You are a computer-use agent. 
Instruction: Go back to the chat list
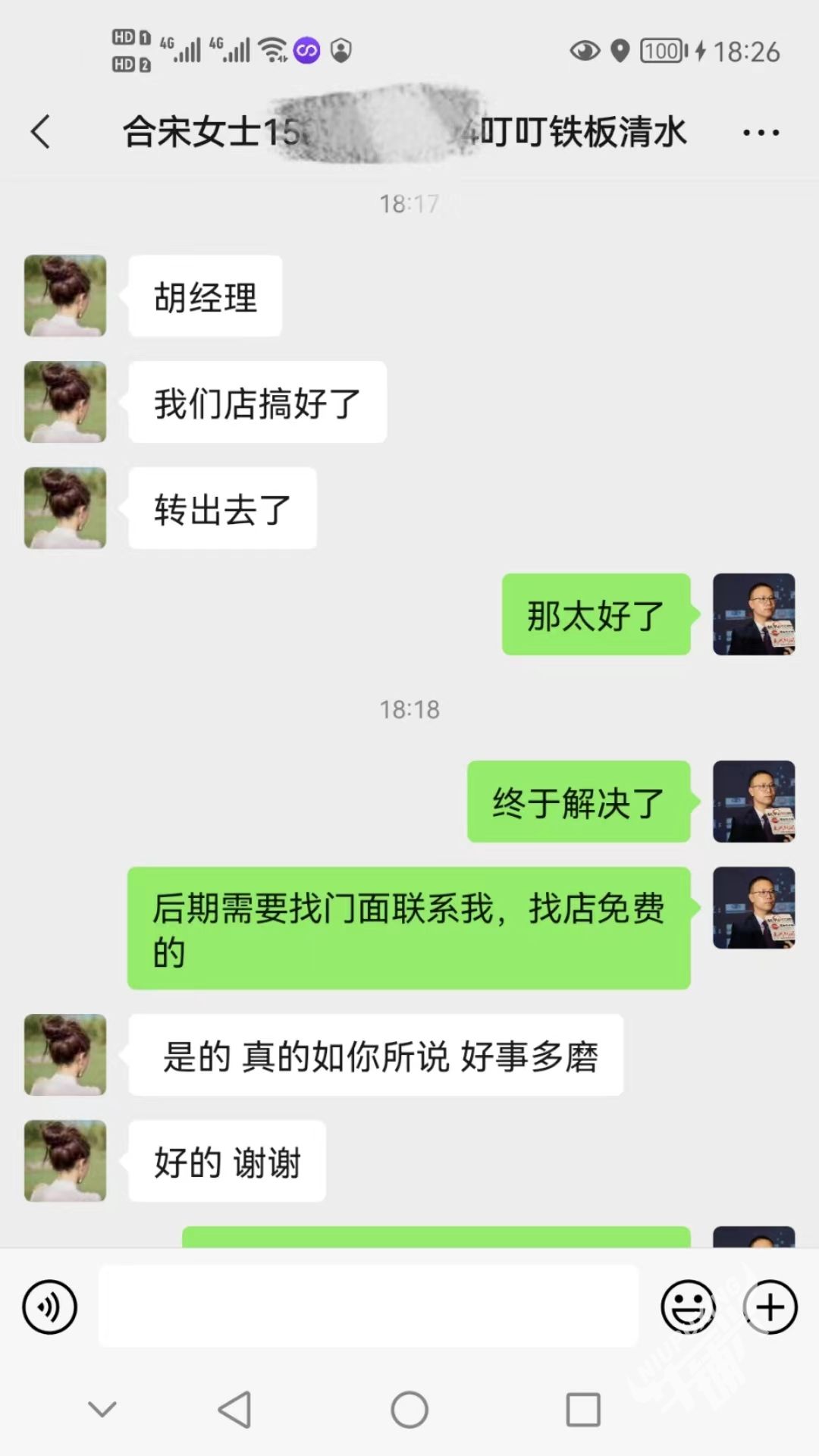(x=41, y=132)
